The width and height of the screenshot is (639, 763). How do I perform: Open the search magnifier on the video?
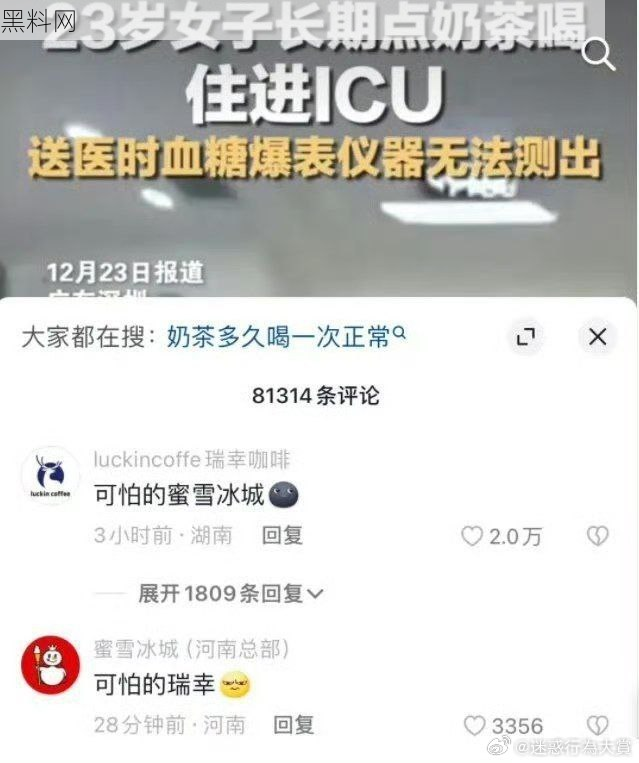[598, 55]
